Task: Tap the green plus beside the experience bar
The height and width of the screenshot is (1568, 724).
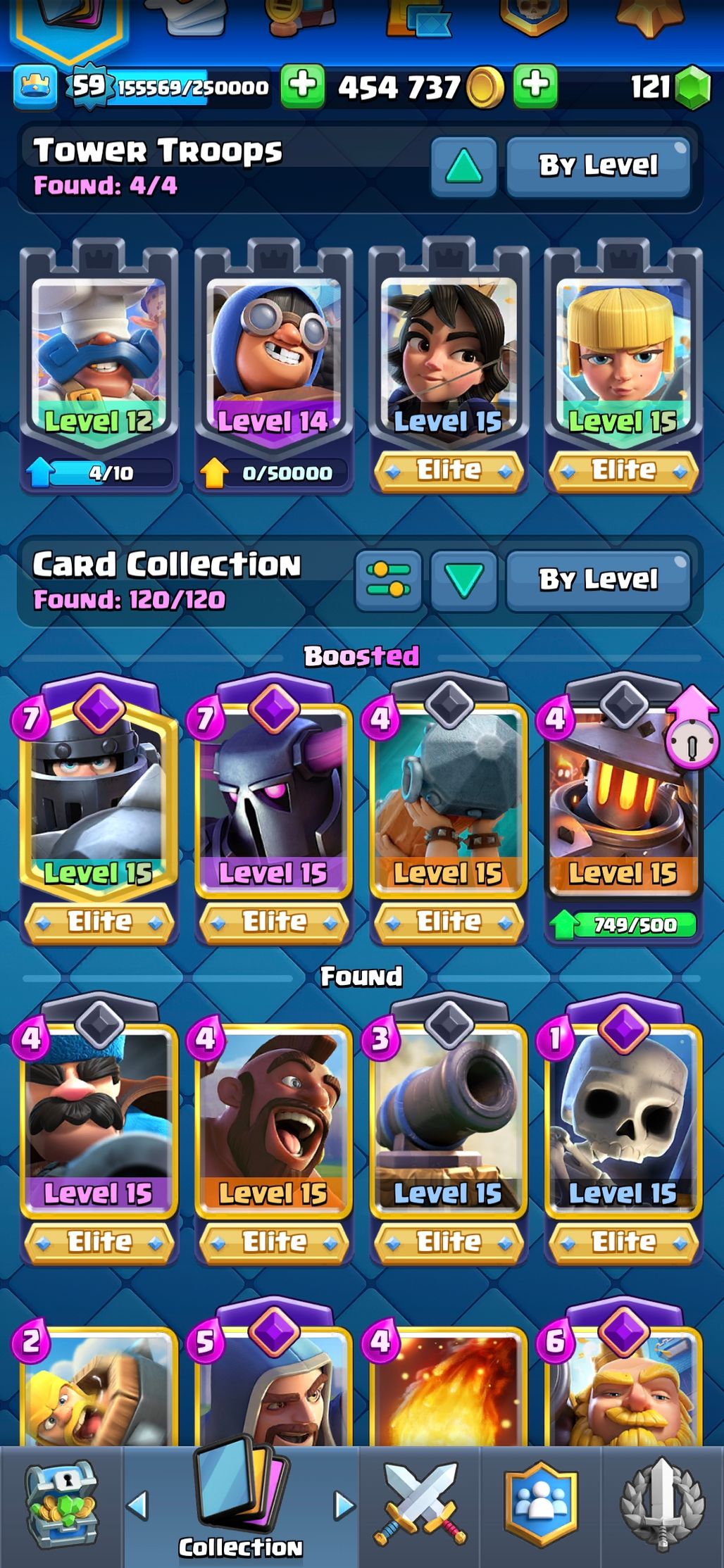Action: coord(303,87)
